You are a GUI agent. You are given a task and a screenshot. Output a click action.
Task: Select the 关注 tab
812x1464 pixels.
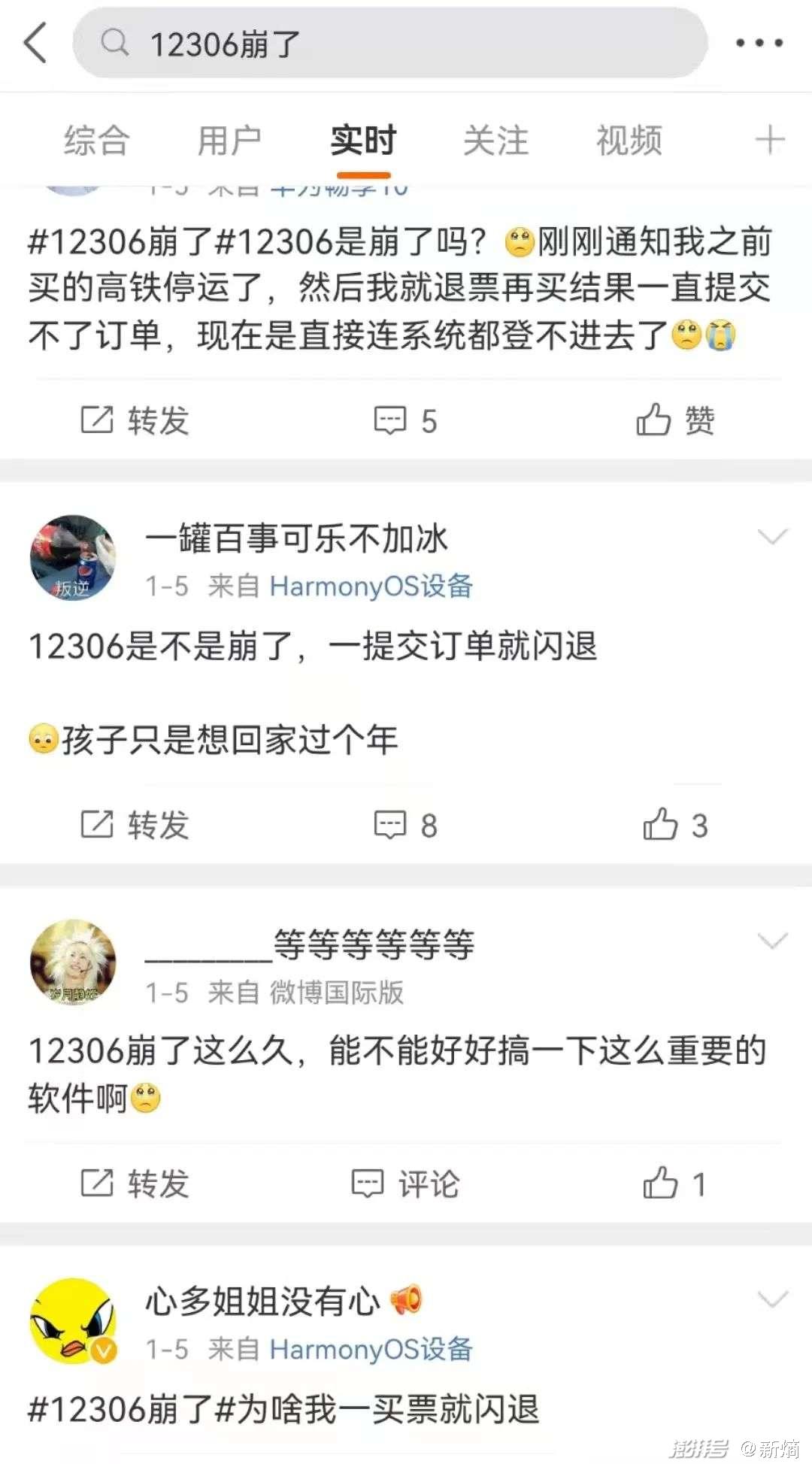[x=496, y=141]
